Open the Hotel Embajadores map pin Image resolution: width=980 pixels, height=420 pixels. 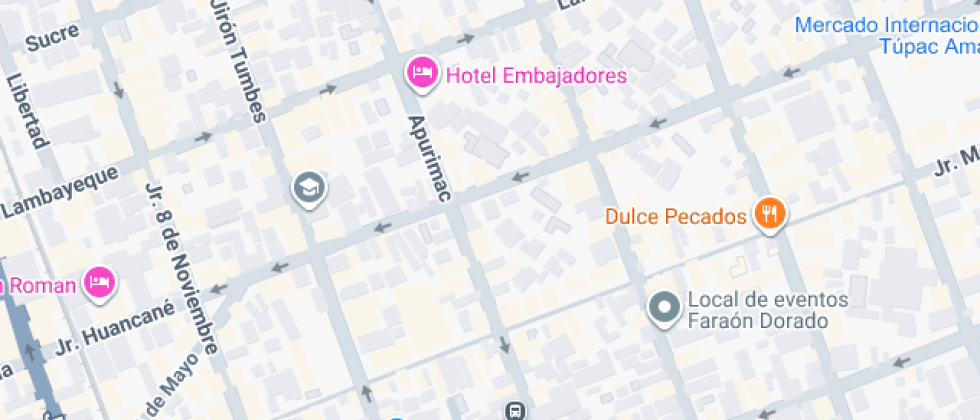[422, 73]
